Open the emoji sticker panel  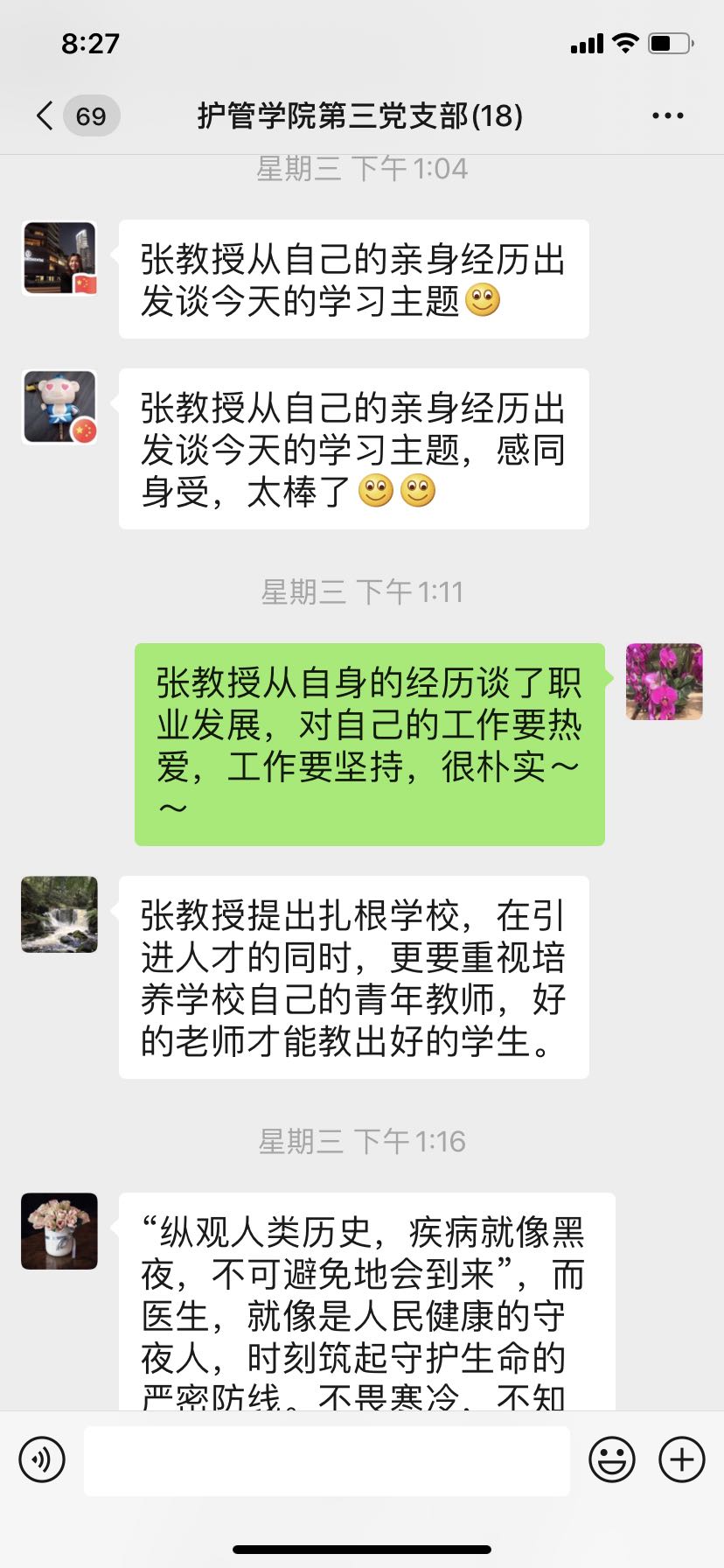coord(611,1459)
